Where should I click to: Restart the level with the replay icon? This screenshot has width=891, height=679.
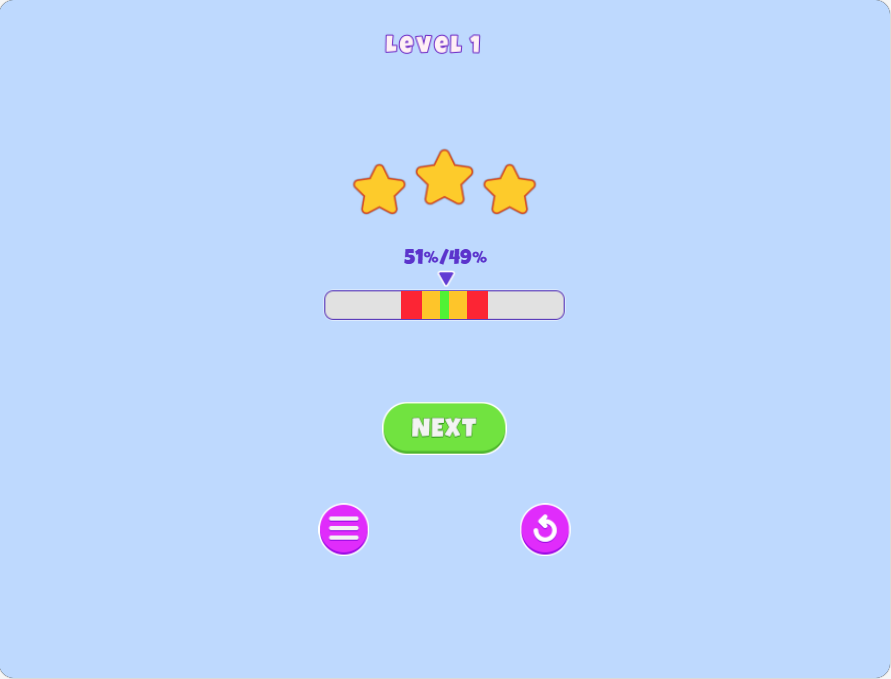point(545,529)
